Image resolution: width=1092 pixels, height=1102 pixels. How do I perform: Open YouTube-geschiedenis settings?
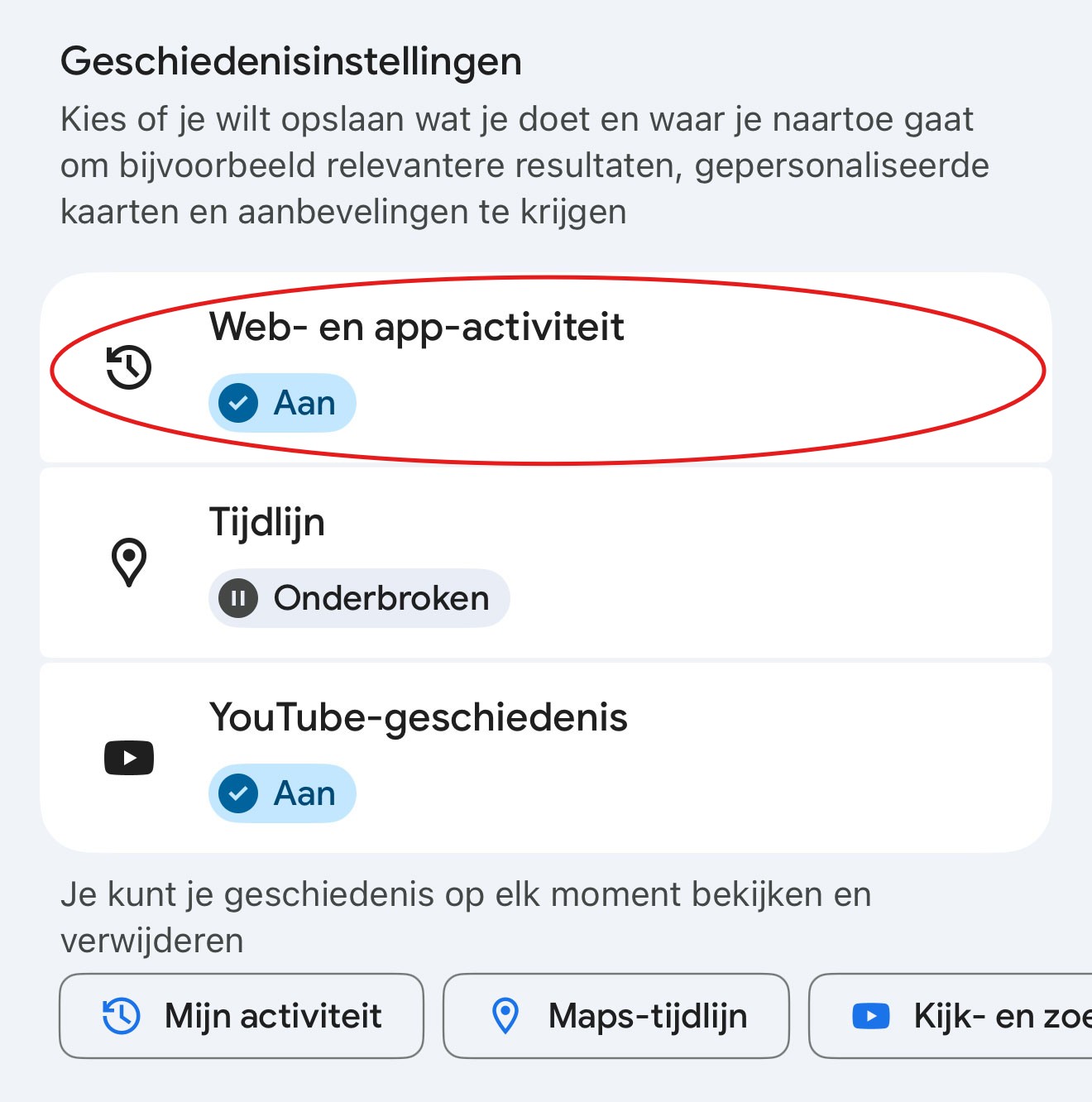(546, 757)
